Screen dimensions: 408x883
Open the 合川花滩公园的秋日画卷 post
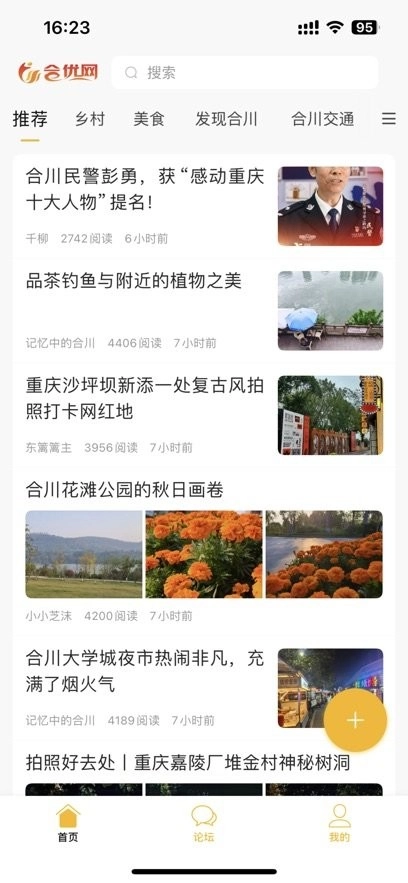[204, 552]
